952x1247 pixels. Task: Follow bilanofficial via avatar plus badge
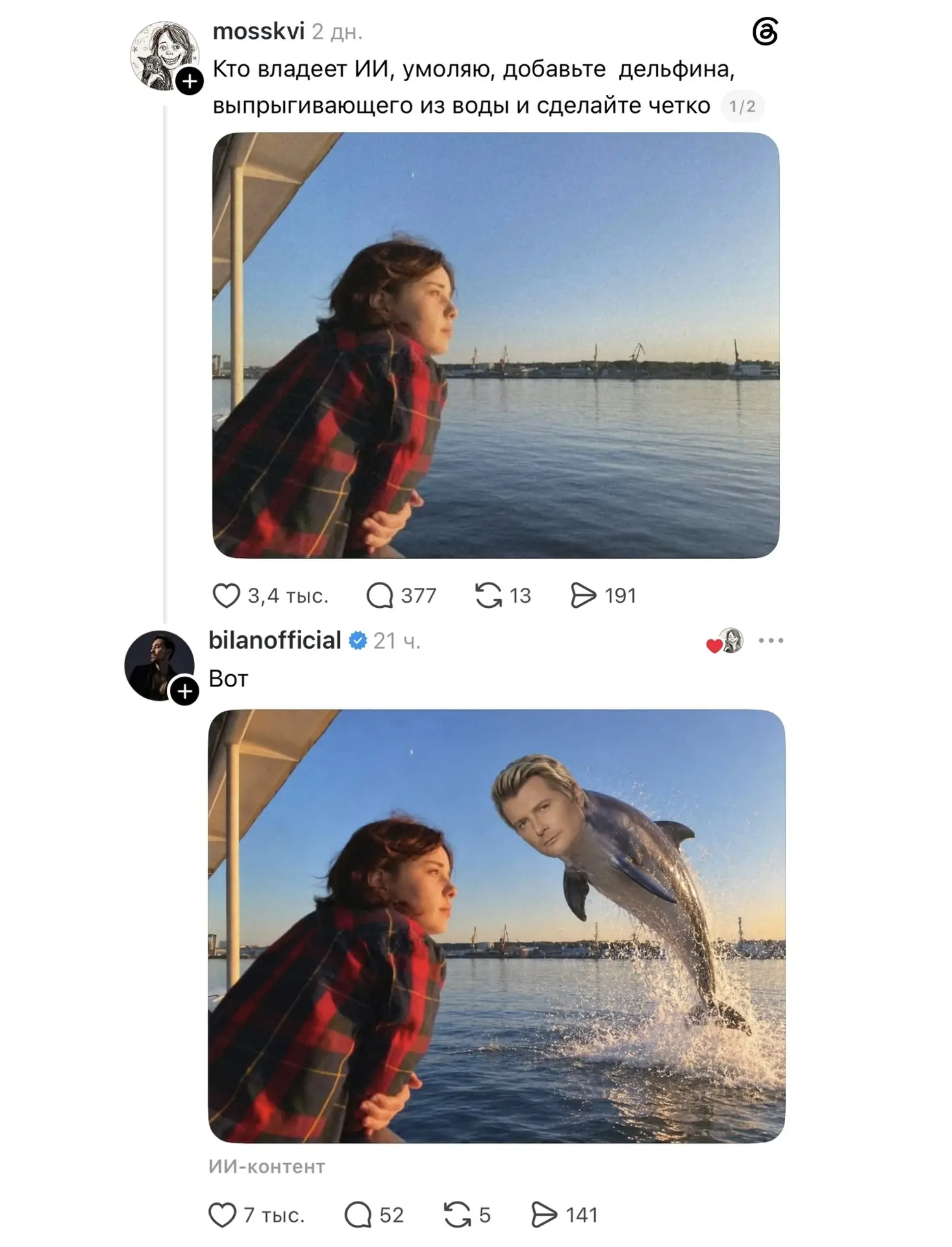pos(184,691)
